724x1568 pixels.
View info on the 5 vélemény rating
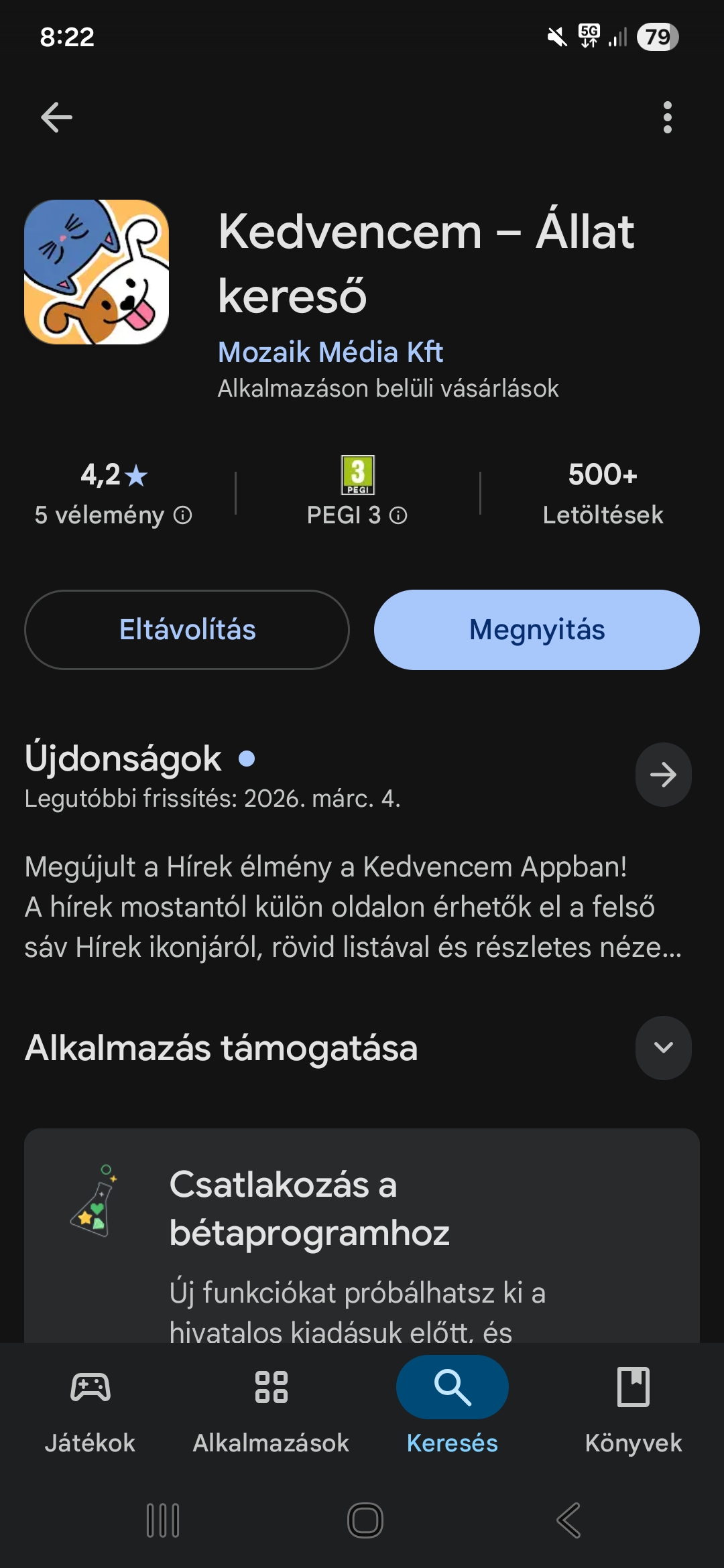[x=182, y=515]
